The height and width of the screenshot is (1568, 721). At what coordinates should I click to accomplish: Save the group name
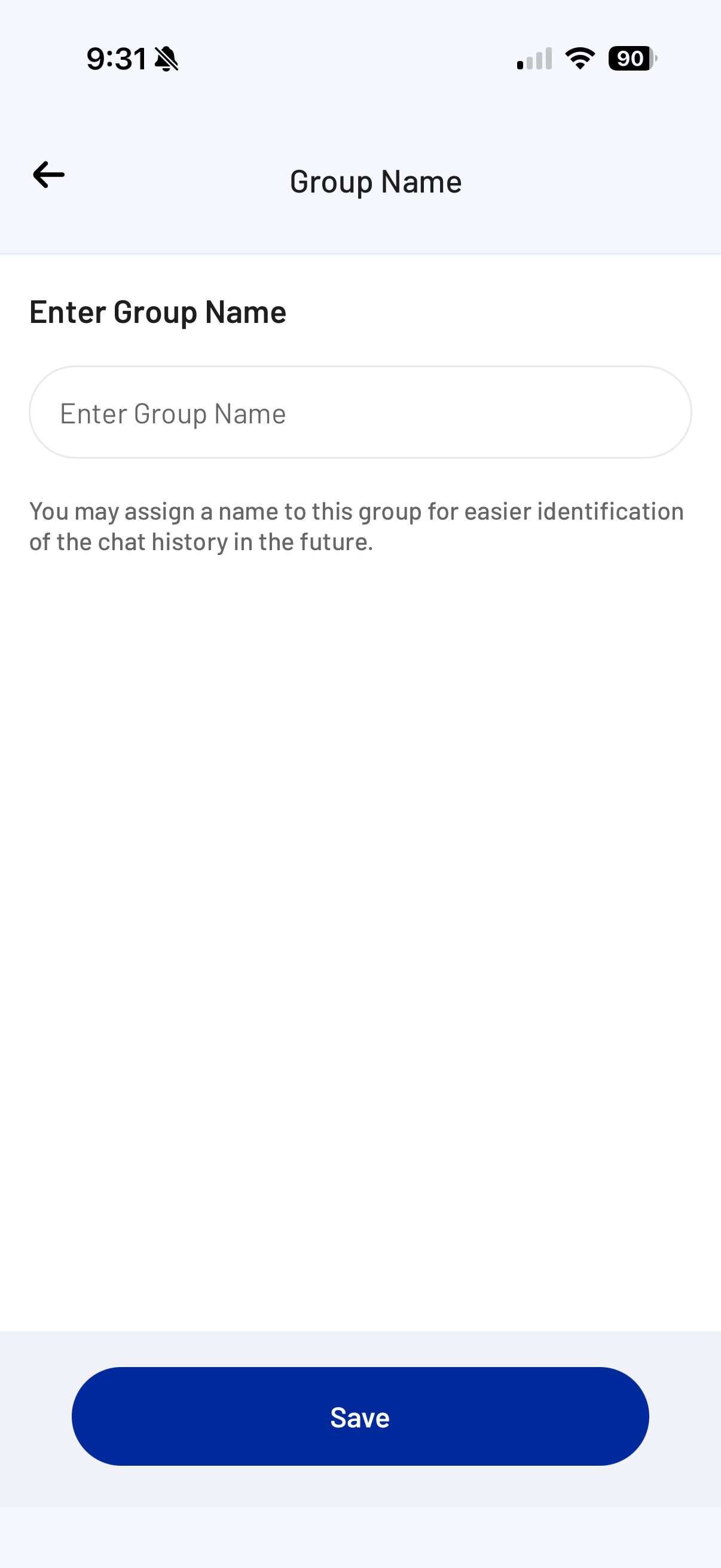point(360,1417)
